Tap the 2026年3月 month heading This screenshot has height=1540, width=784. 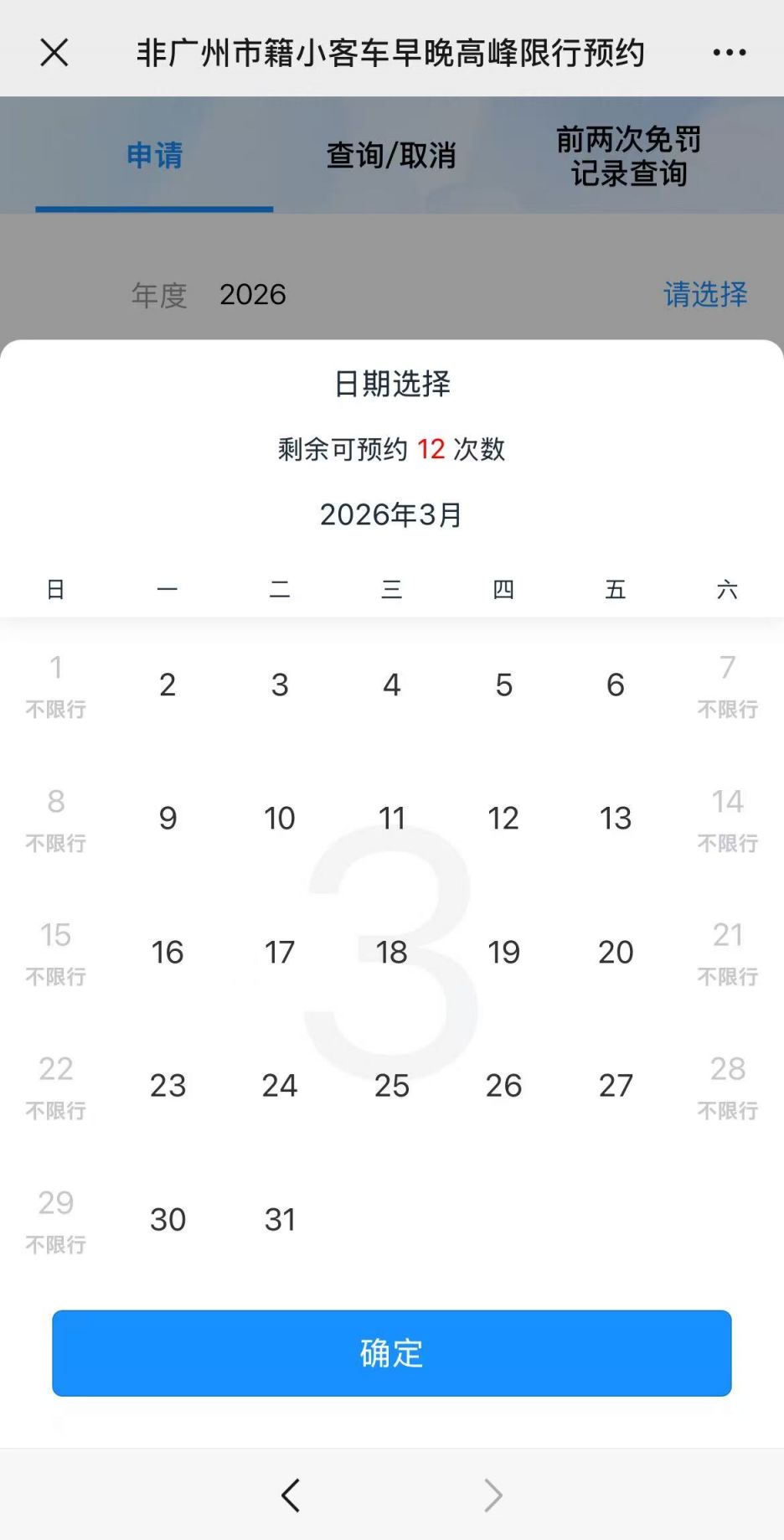392,514
